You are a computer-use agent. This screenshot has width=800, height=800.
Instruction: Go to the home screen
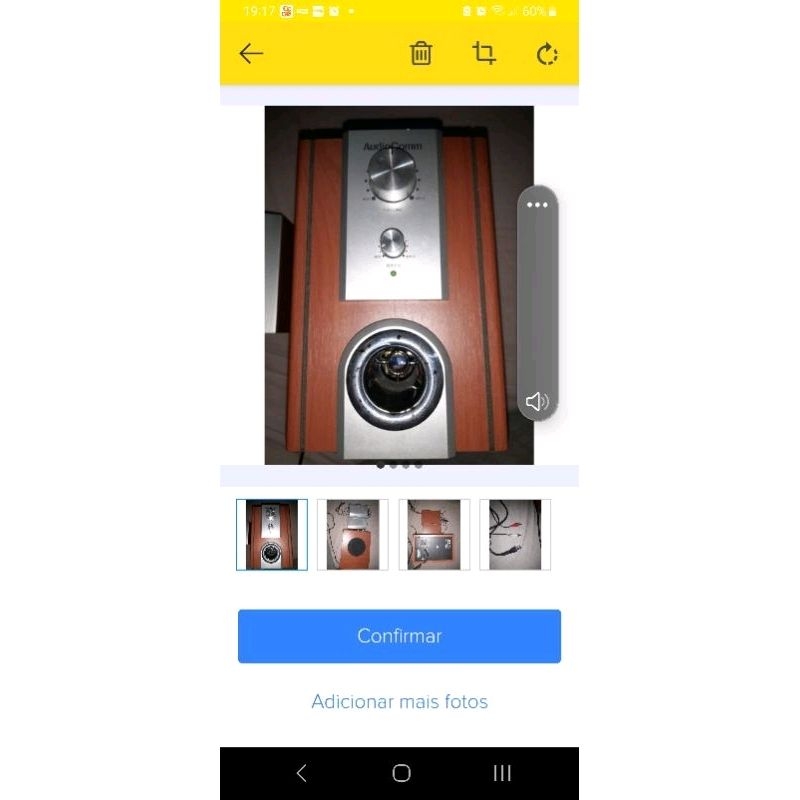point(401,773)
